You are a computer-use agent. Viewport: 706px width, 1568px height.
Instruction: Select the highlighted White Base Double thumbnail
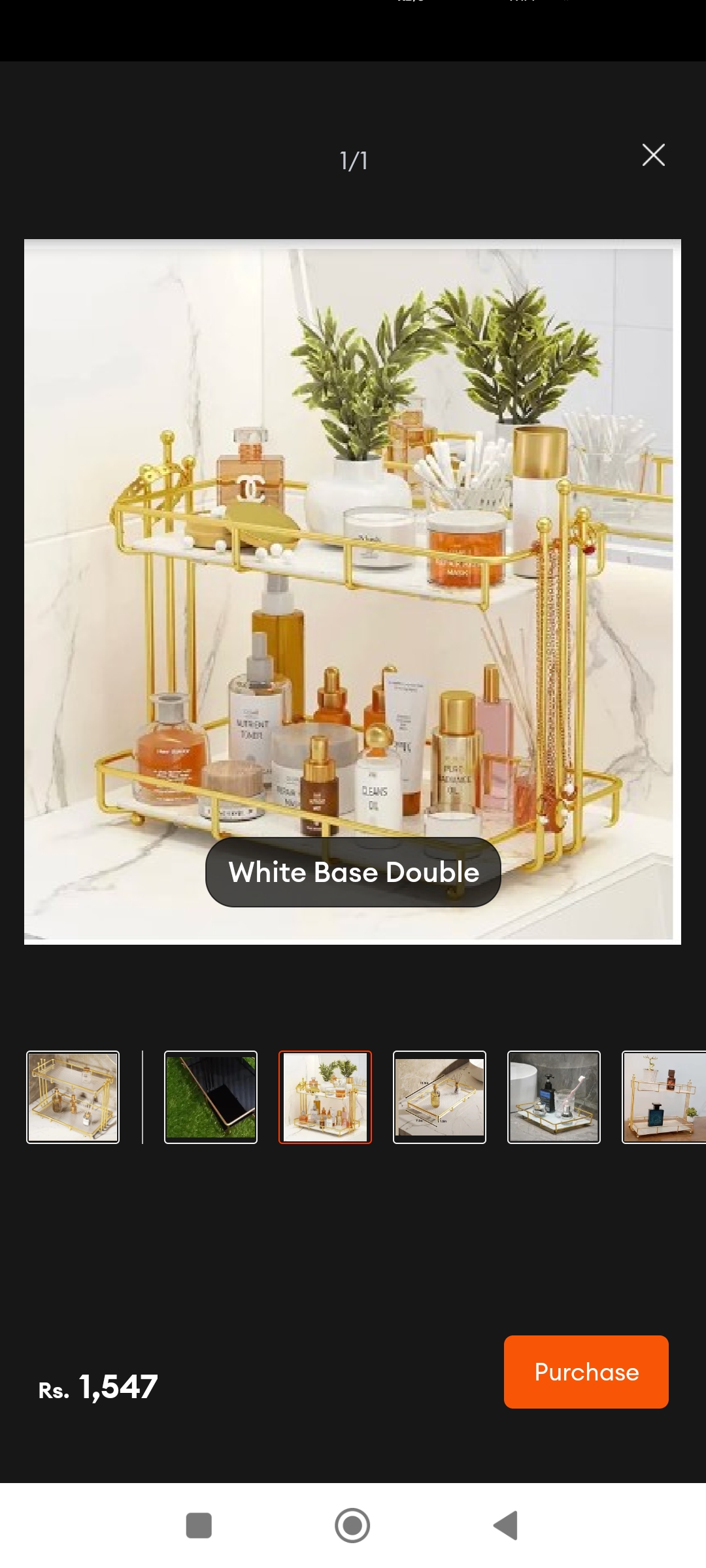point(325,1097)
